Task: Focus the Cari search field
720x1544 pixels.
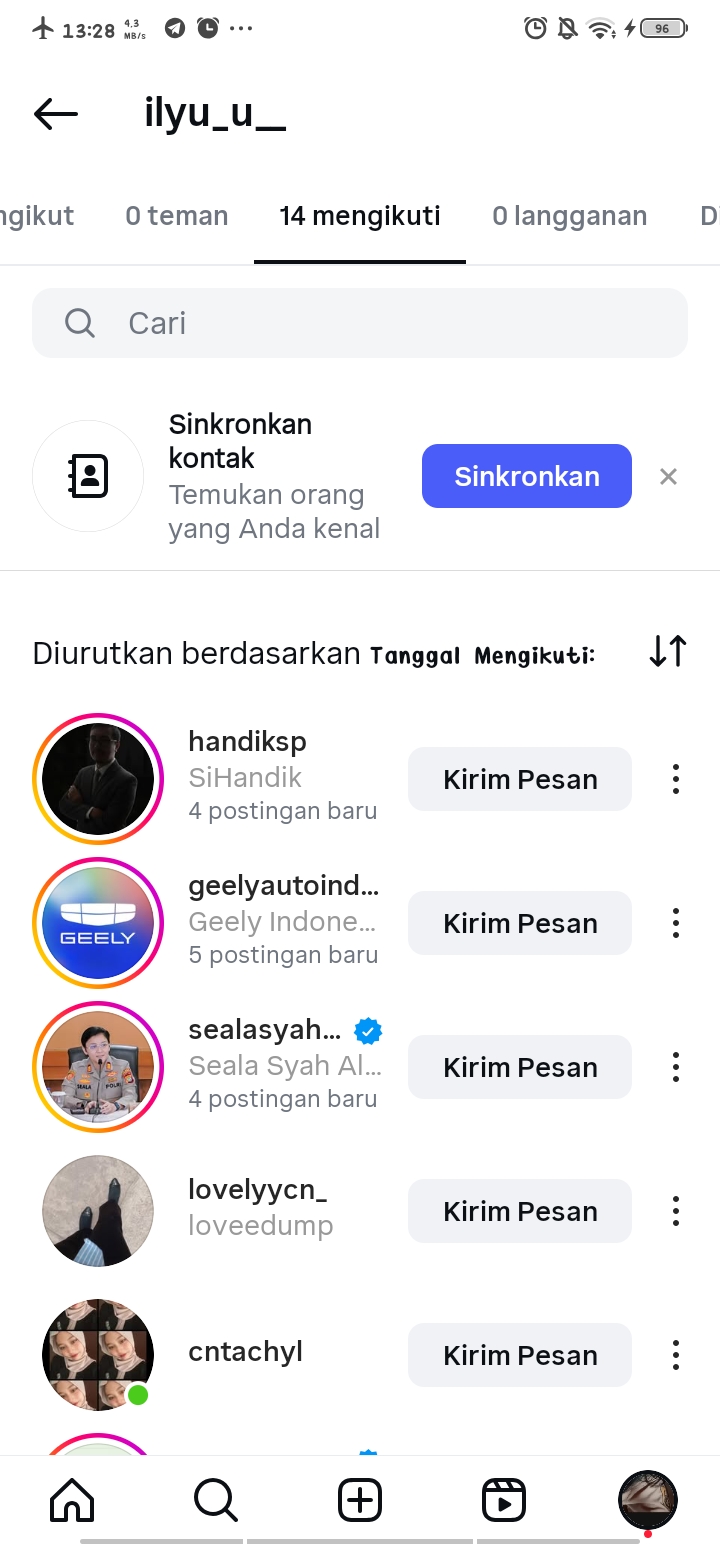Action: (x=360, y=323)
